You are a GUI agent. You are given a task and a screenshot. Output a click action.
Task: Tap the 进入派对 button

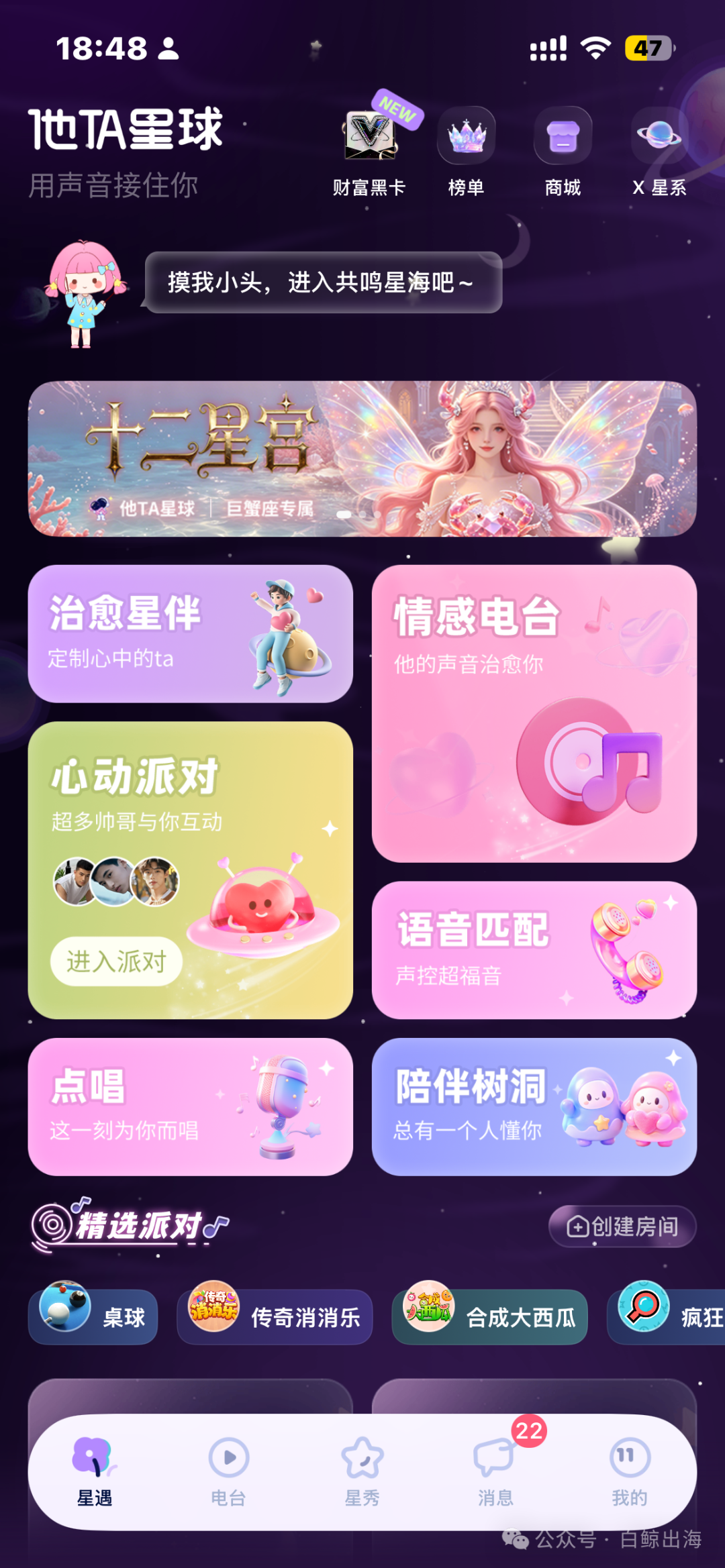click(x=116, y=961)
